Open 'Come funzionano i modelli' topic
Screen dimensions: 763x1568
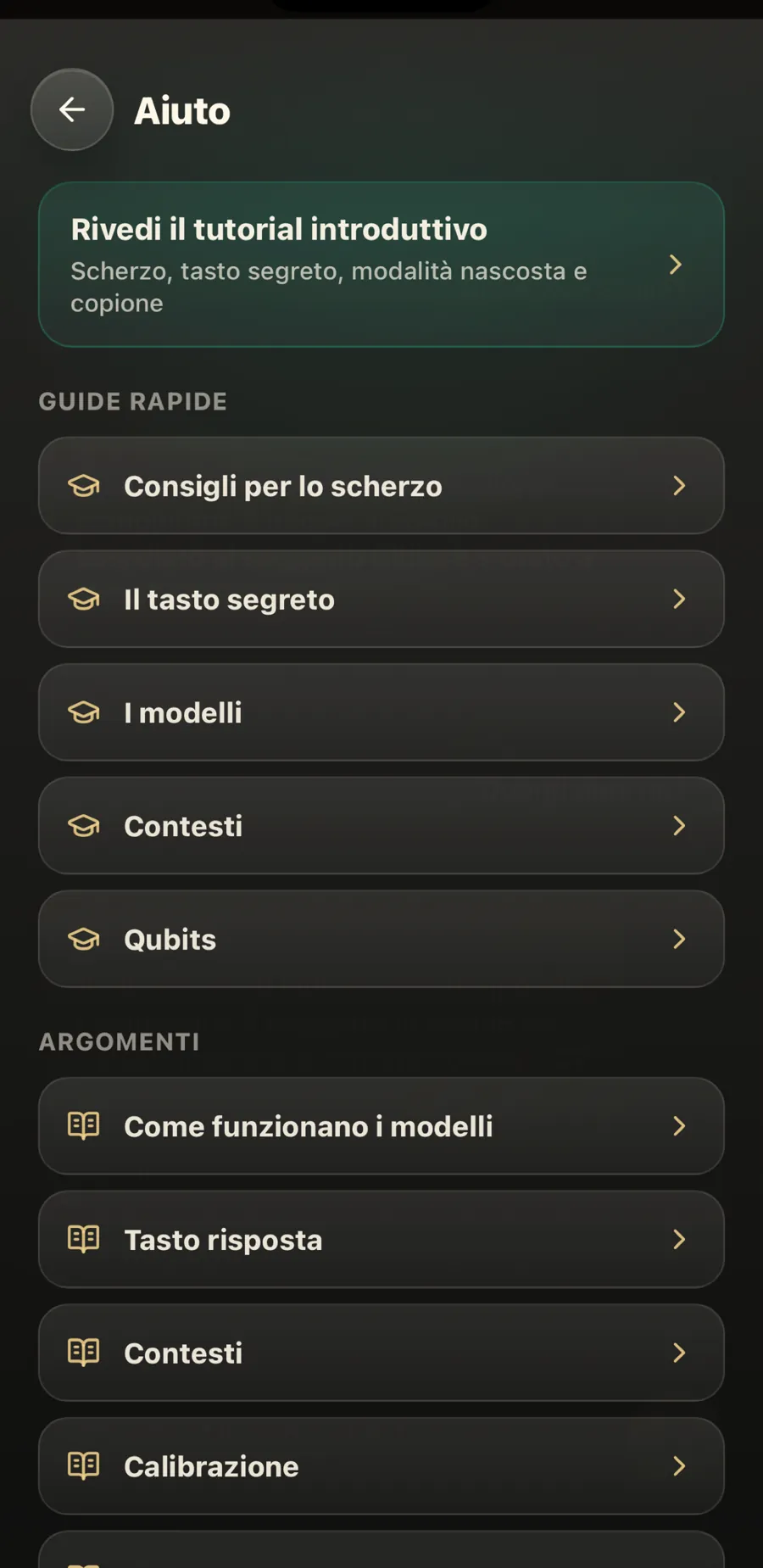(381, 1126)
